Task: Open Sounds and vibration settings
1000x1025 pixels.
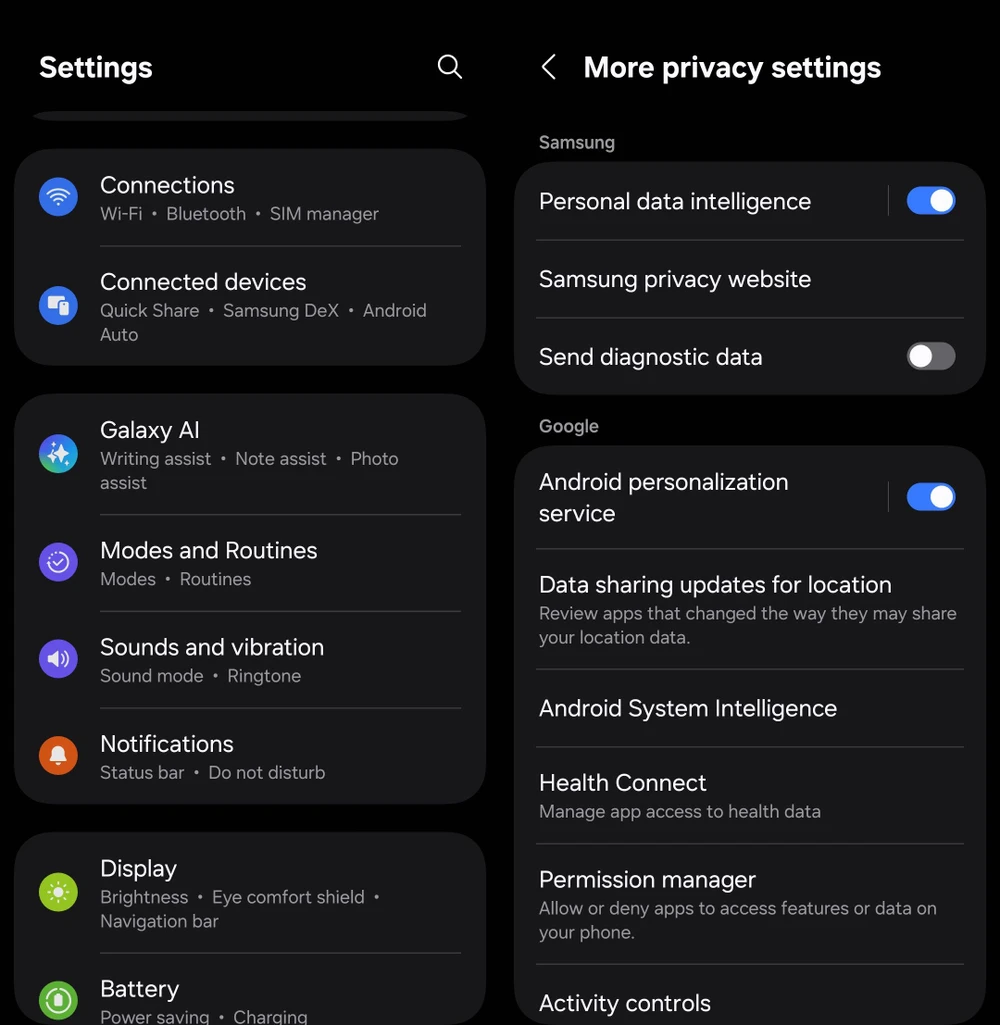Action: (x=250, y=660)
